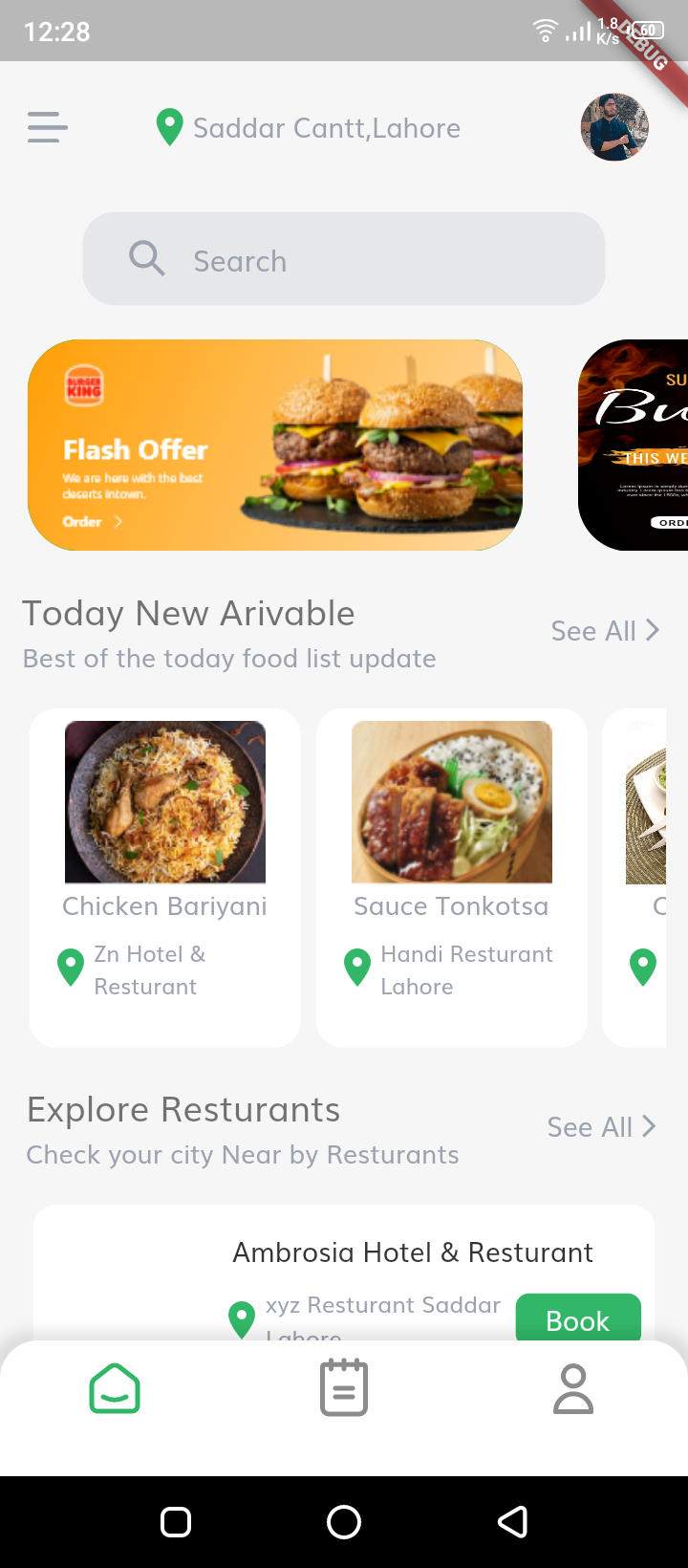Click the pin beside xyz Resturant Saddar Lahore
This screenshot has height=1568, width=688.
tap(241, 1318)
